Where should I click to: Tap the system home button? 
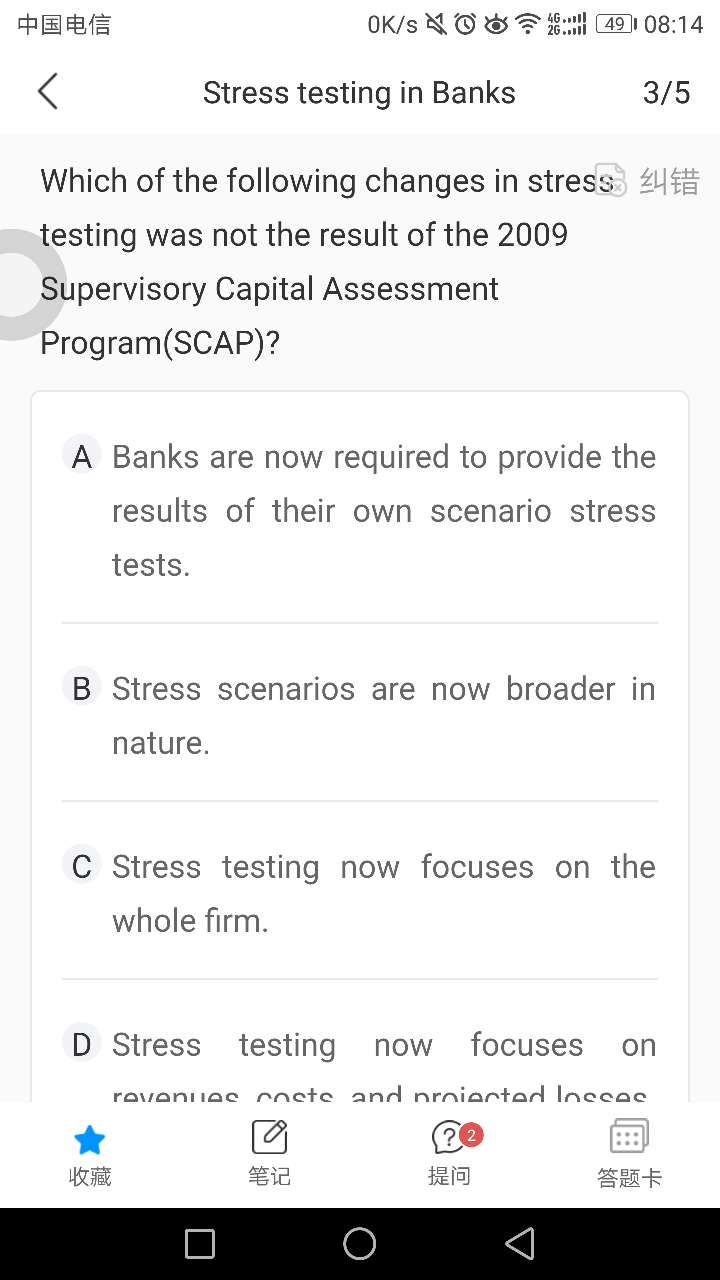pyautogui.click(x=360, y=1244)
